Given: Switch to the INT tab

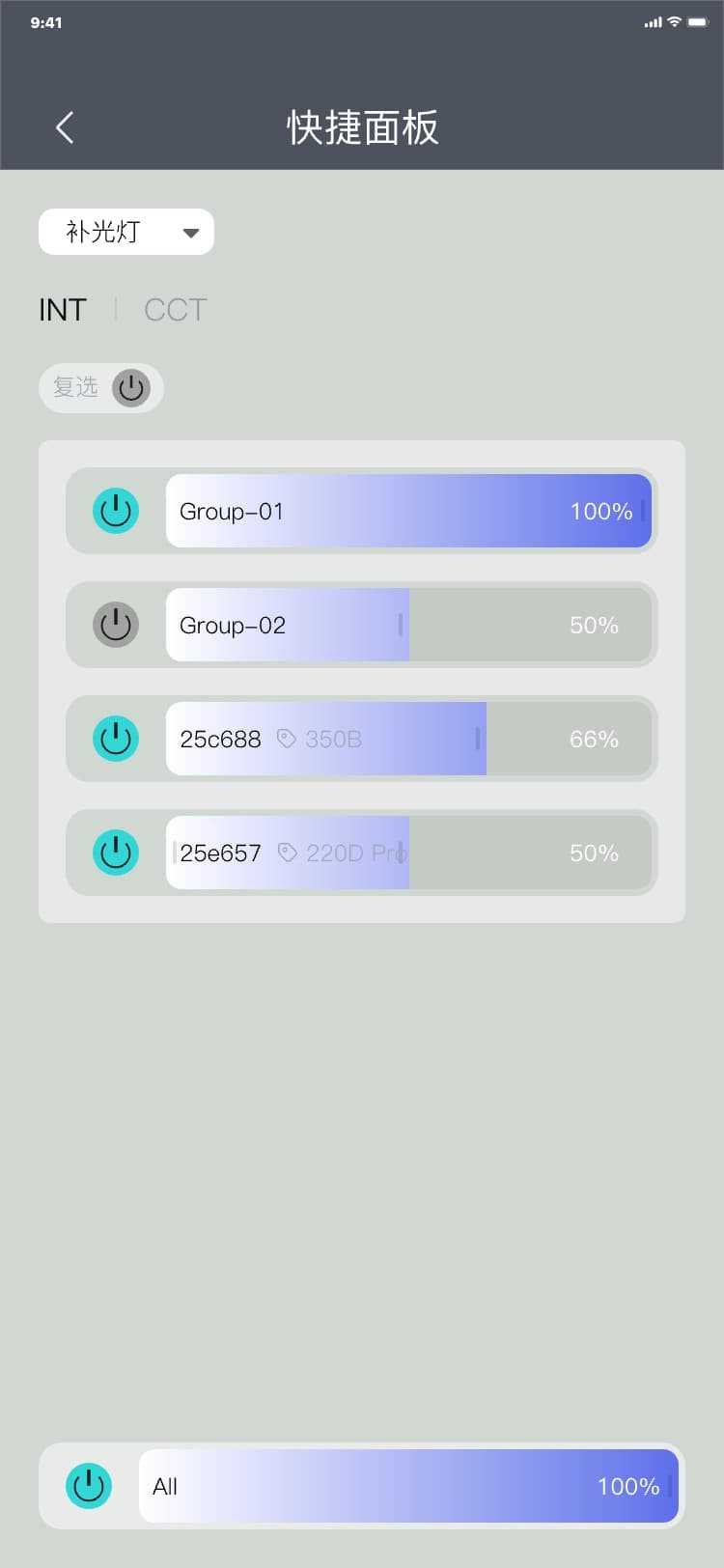Looking at the screenshot, I should tap(63, 310).
